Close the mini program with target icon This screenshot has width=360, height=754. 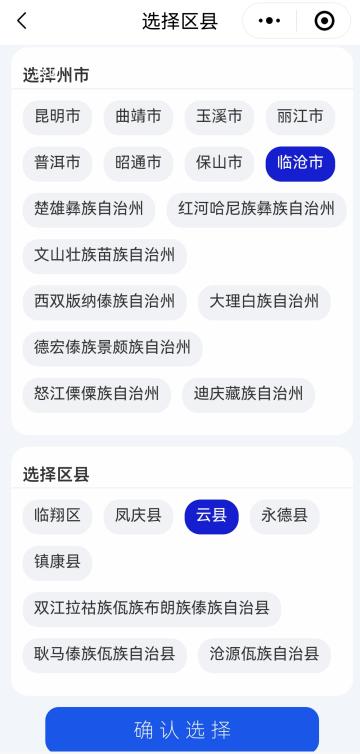tap(324, 21)
